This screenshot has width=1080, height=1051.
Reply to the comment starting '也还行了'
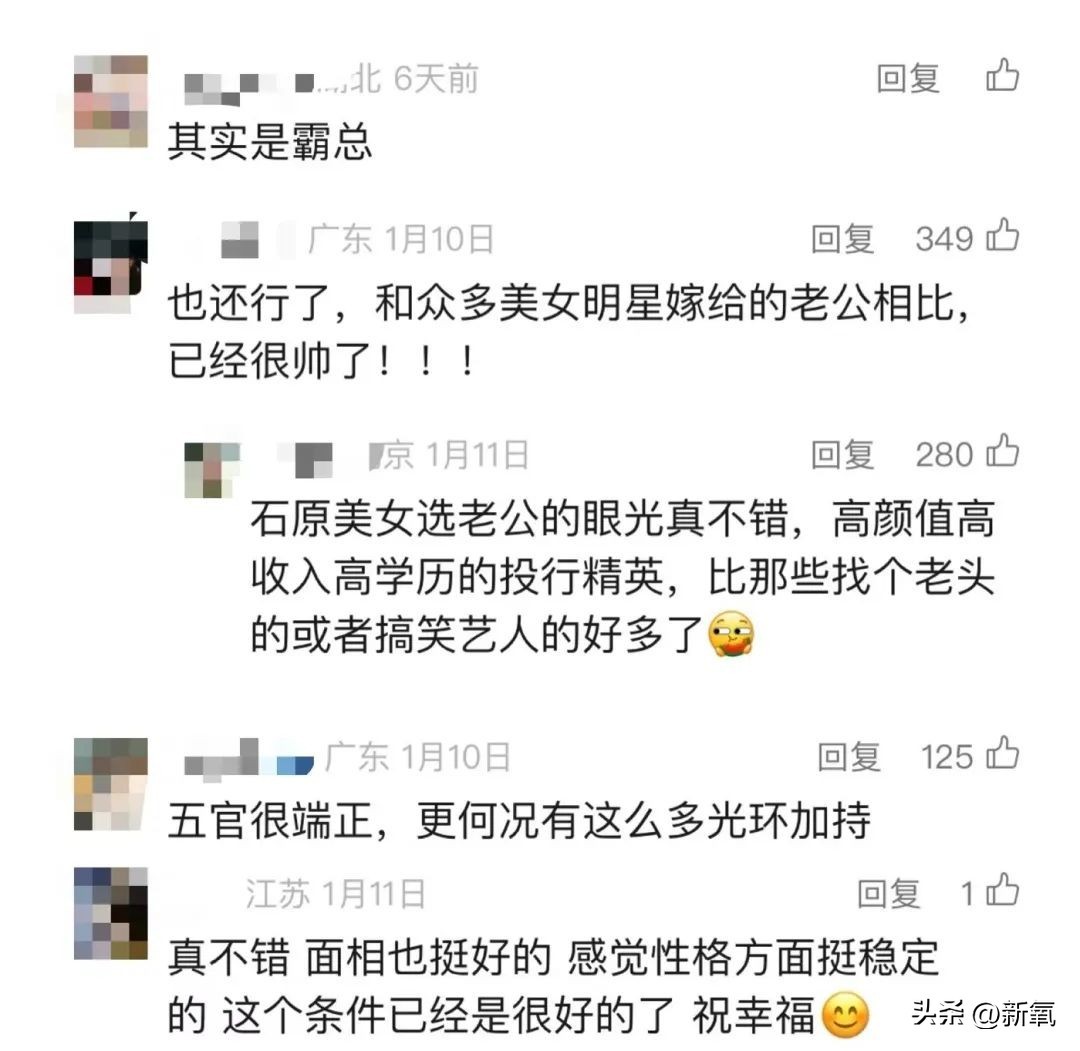coord(842,239)
